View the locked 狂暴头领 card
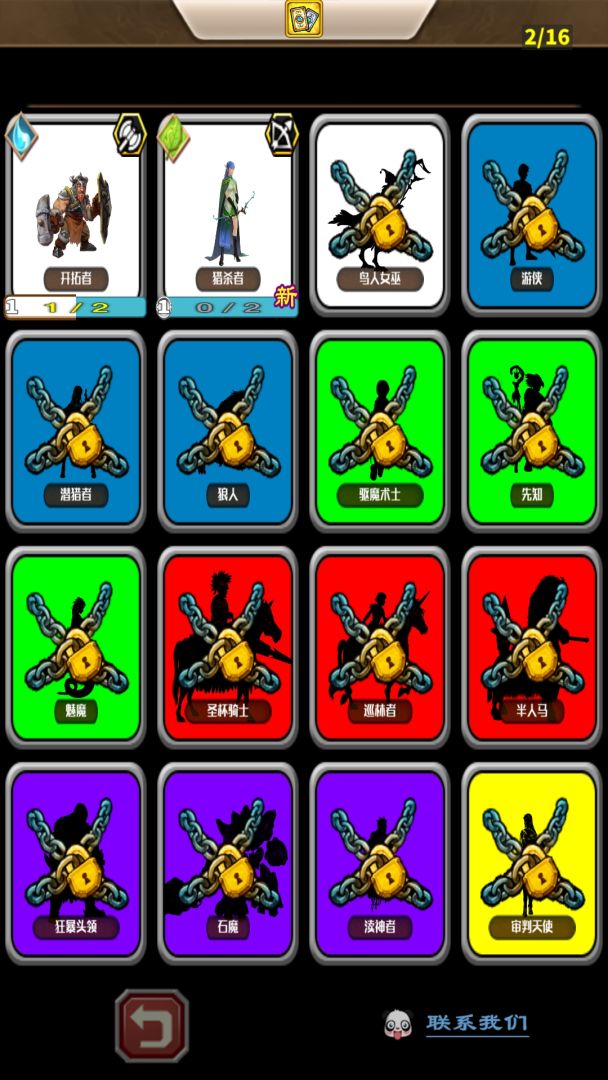The image size is (608, 1080). click(76, 863)
